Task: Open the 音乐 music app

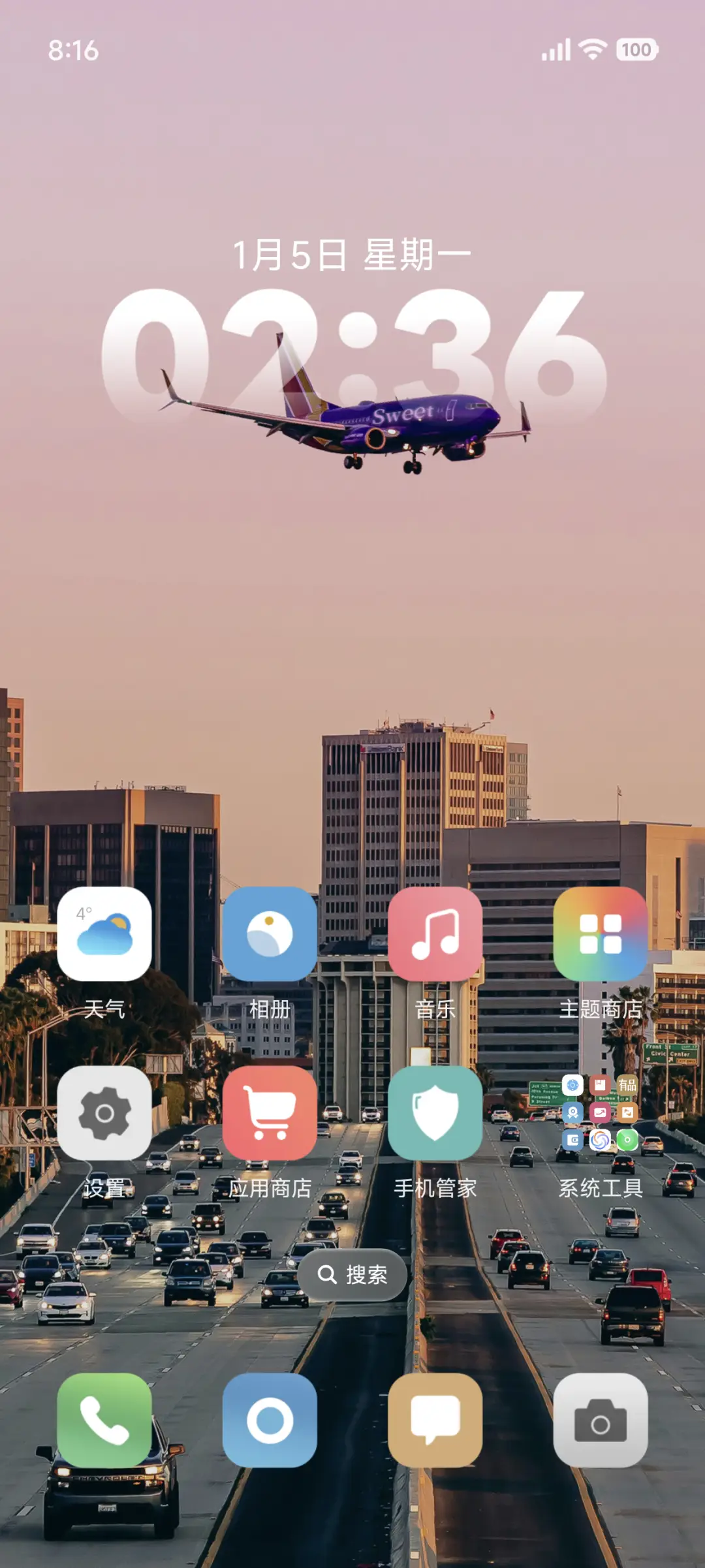Action: (x=435, y=934)
